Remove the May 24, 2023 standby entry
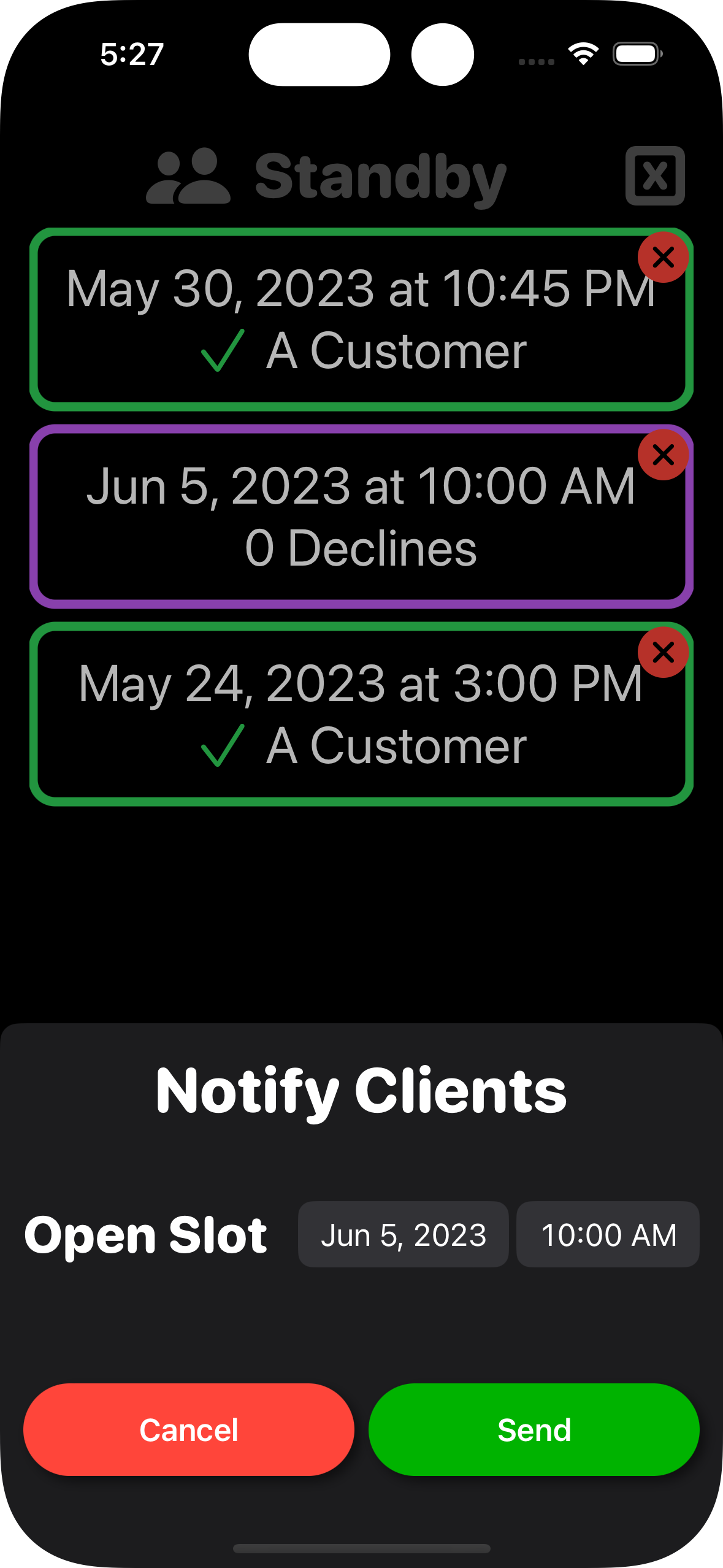Viewport: 723px width, 1568px height. click(663, 653)
